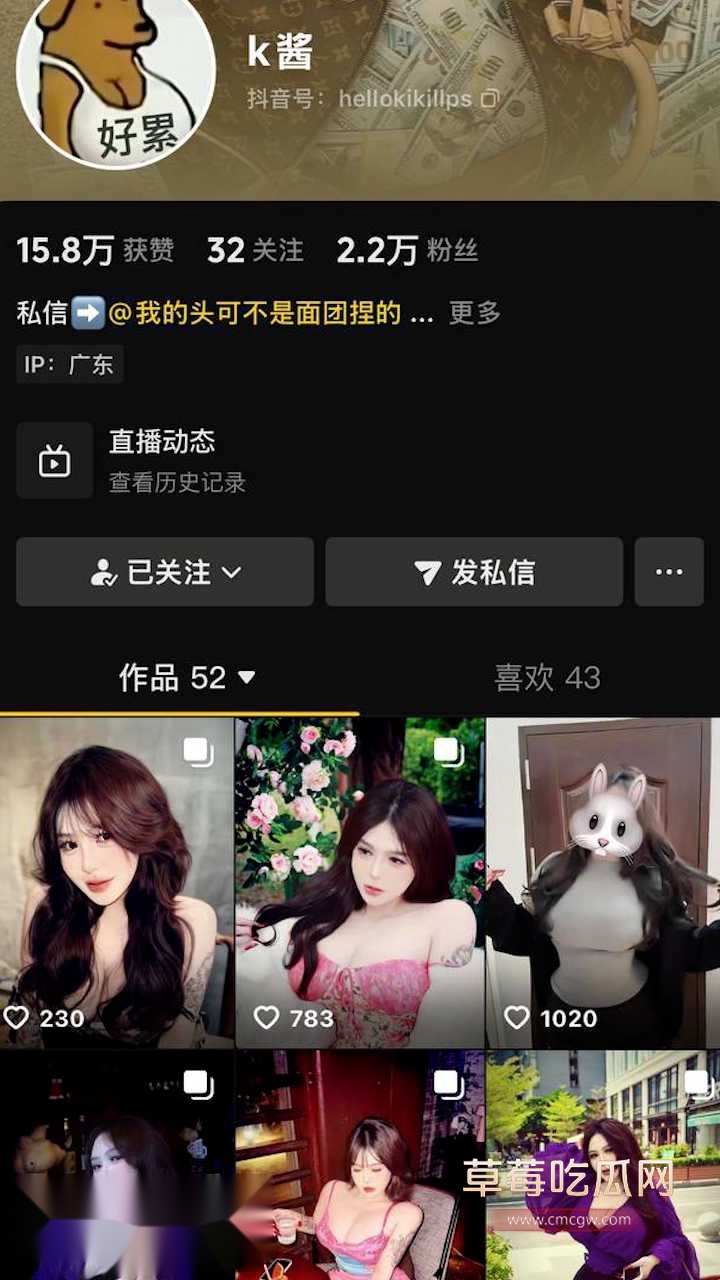Expand the bio with 更多

pyautogui.click(x=474, y=313)
